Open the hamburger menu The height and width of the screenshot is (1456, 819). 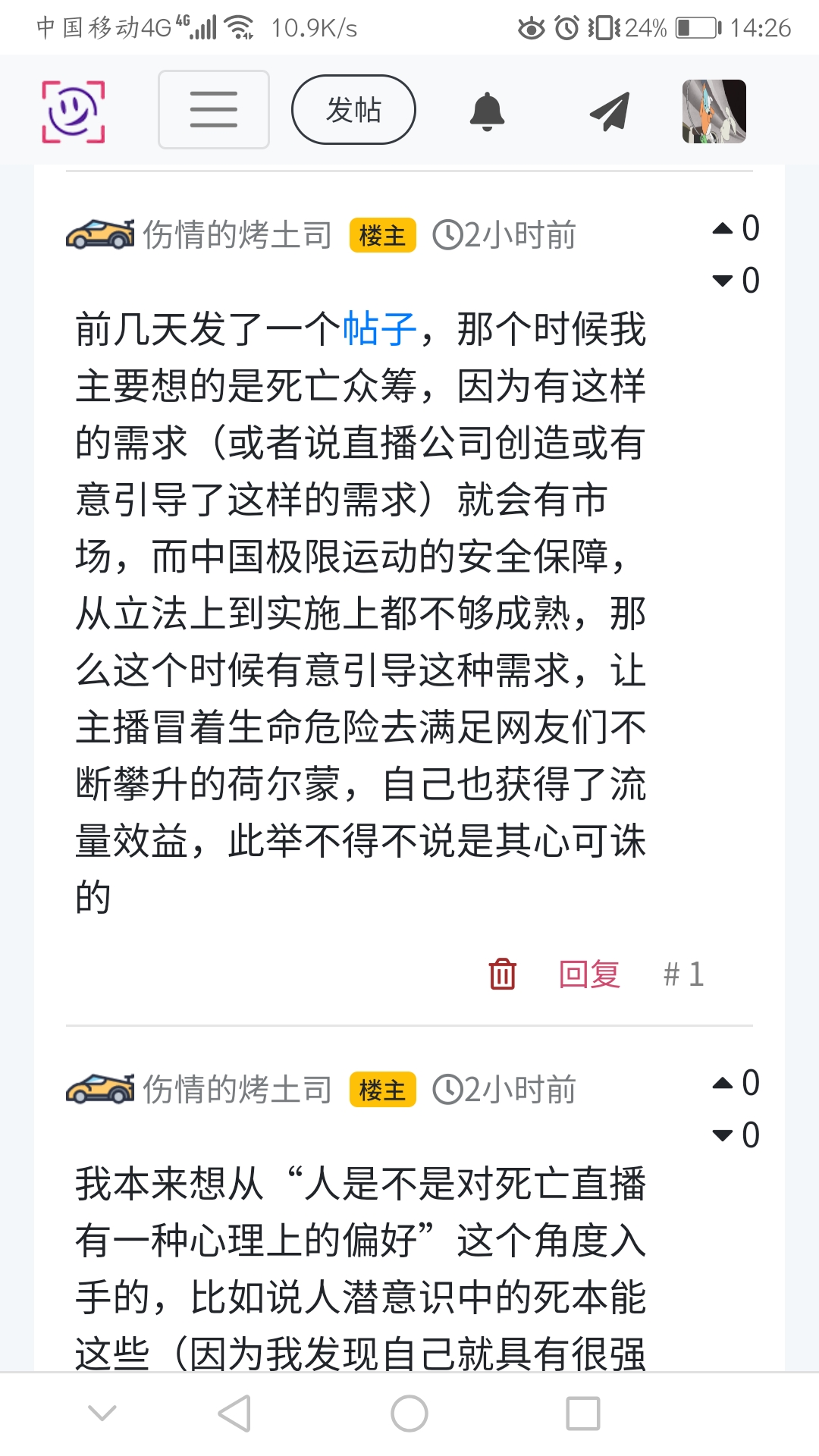pos(214,110)
